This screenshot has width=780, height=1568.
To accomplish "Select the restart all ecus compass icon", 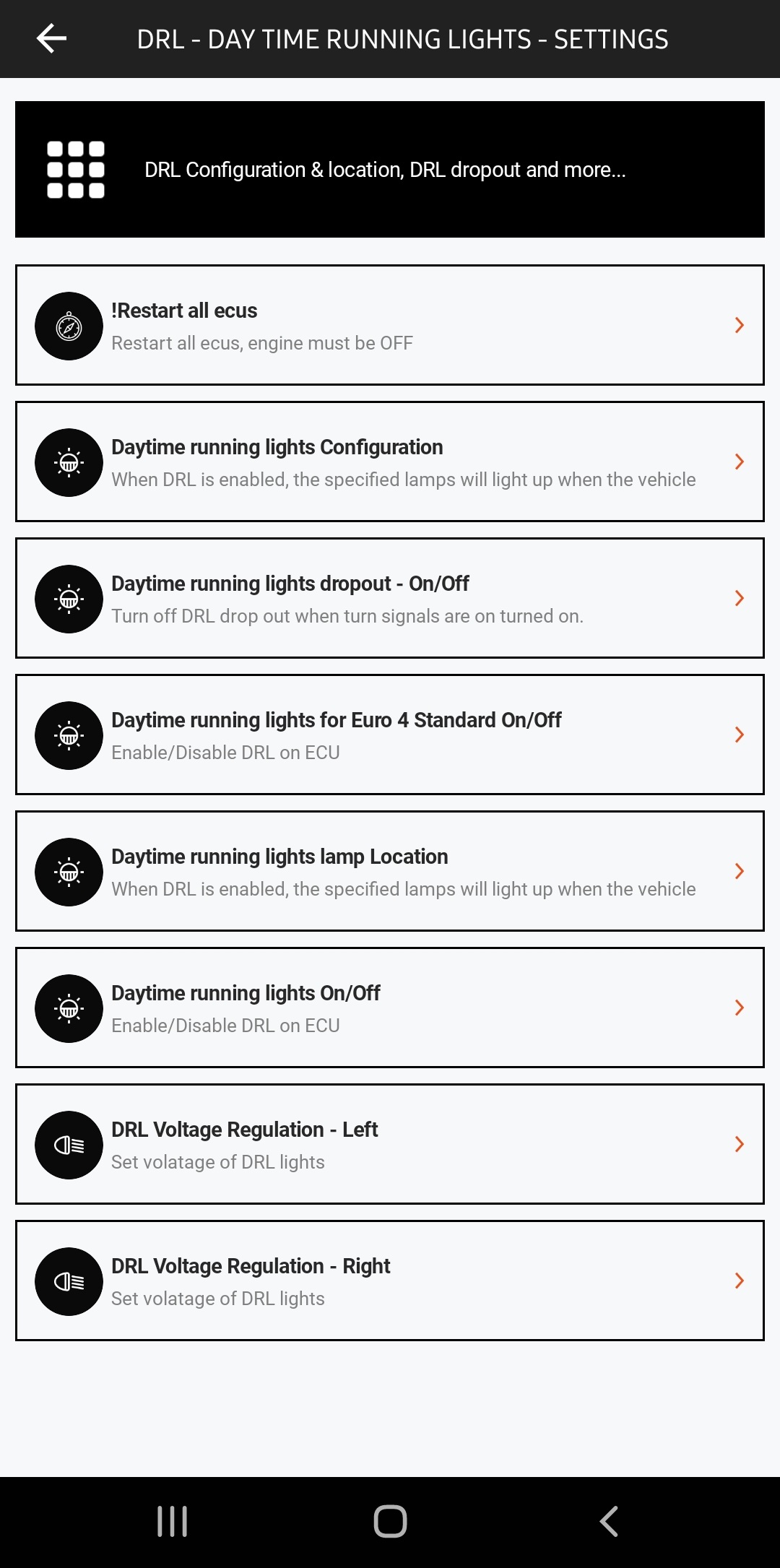I will pyautogui.click(x=69, y=326).
